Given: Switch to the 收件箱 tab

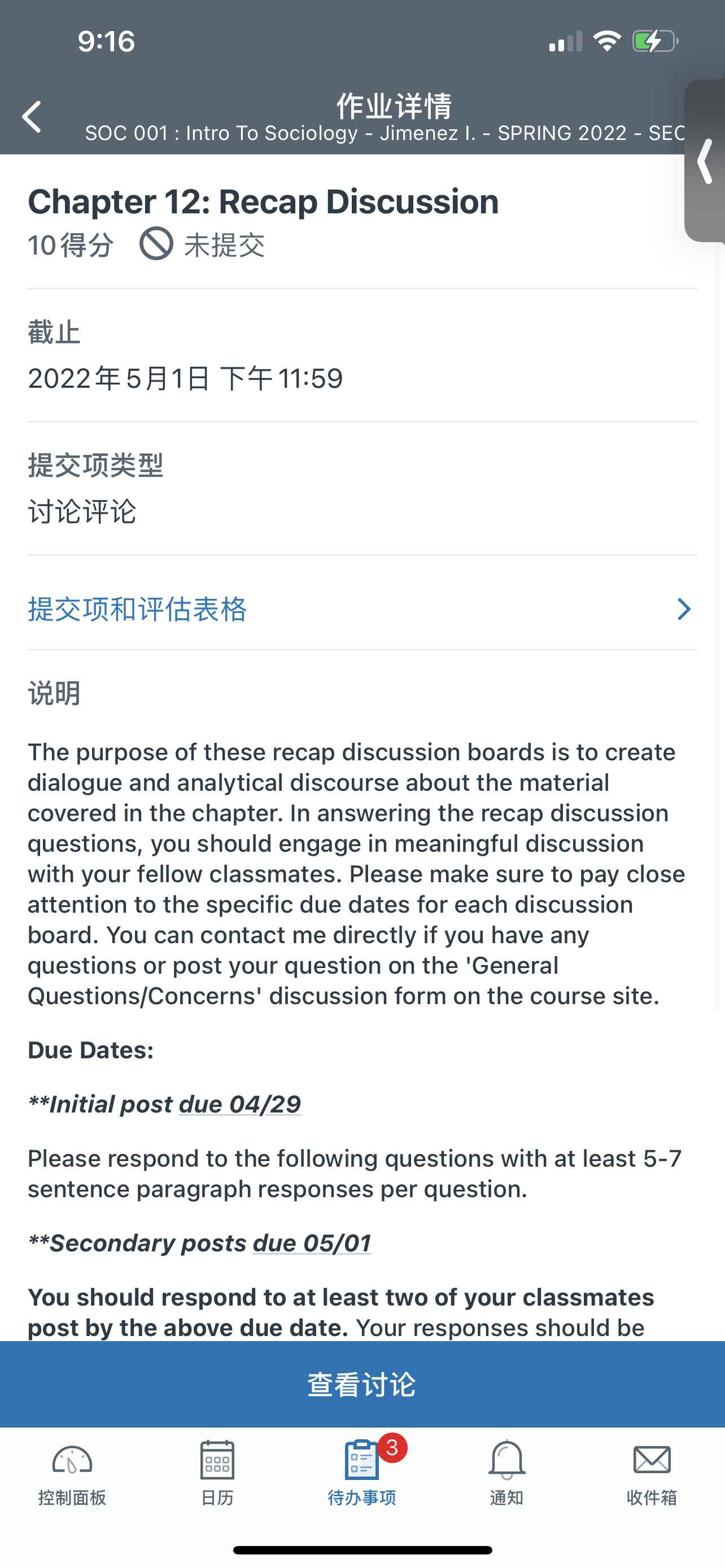Looking at the screenshot, I should [x=652, y=1473].
